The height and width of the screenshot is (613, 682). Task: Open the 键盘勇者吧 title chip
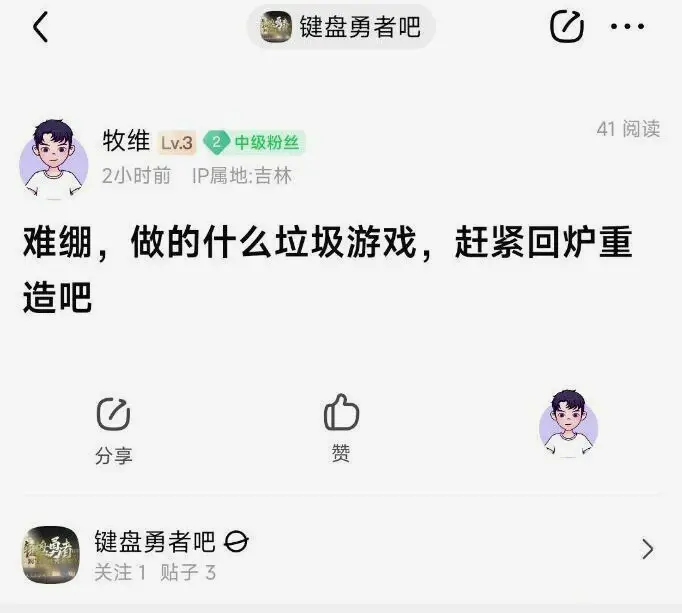(341, 27)
